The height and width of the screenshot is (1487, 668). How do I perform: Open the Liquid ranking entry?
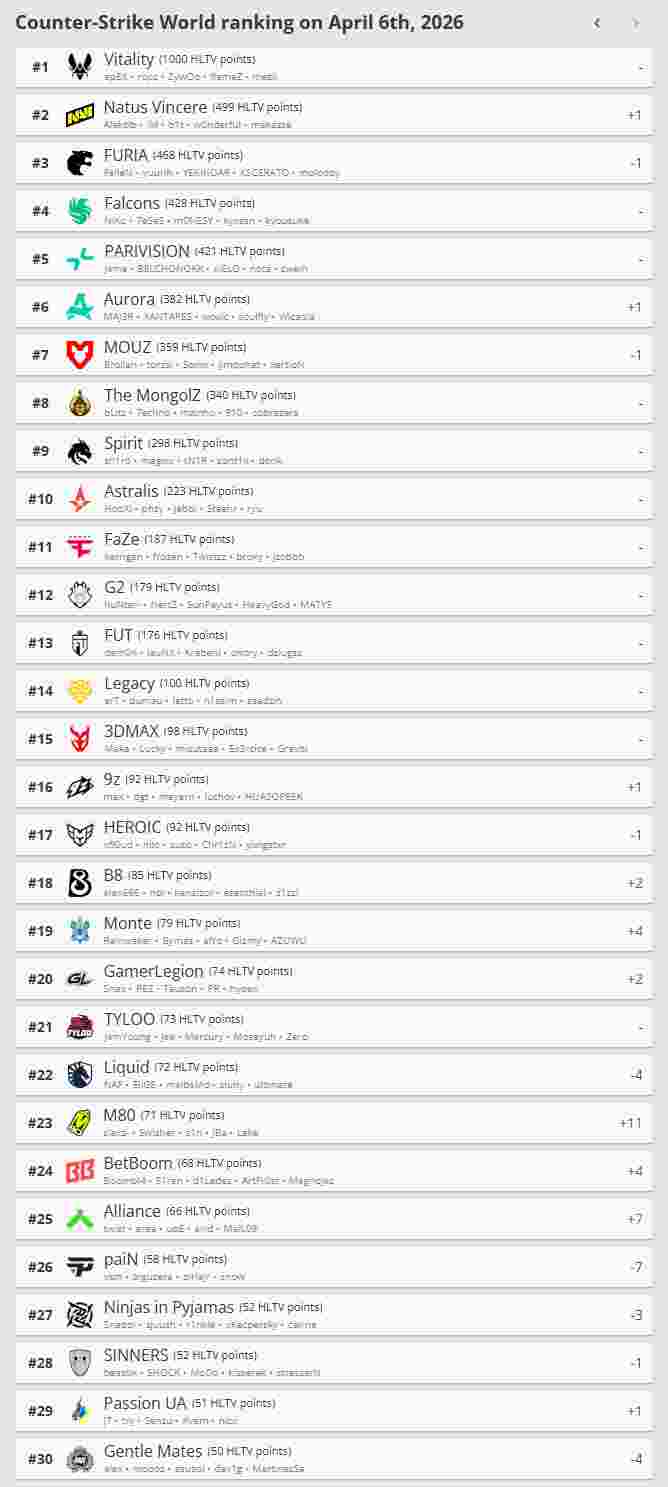click(x=333, y=1075)
